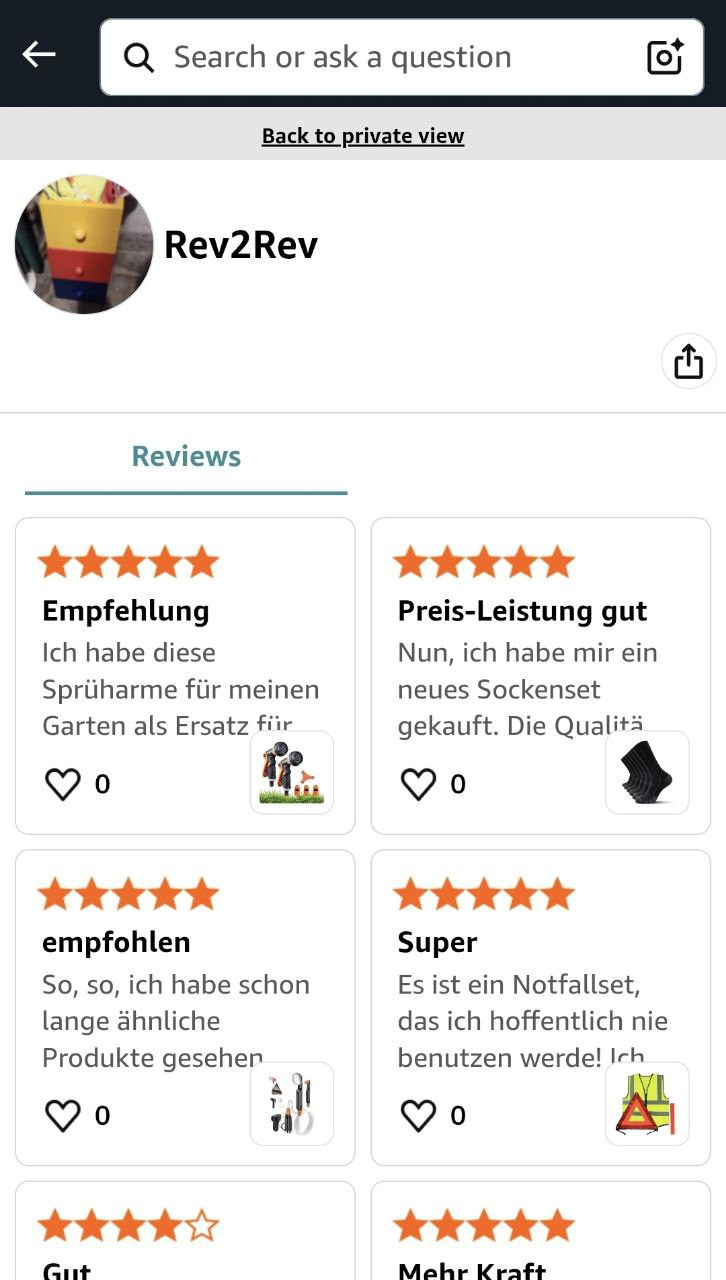This screenshot has width=726, height=1280.
Task: Tap the search or ask a question field
Action: [380, 57]
